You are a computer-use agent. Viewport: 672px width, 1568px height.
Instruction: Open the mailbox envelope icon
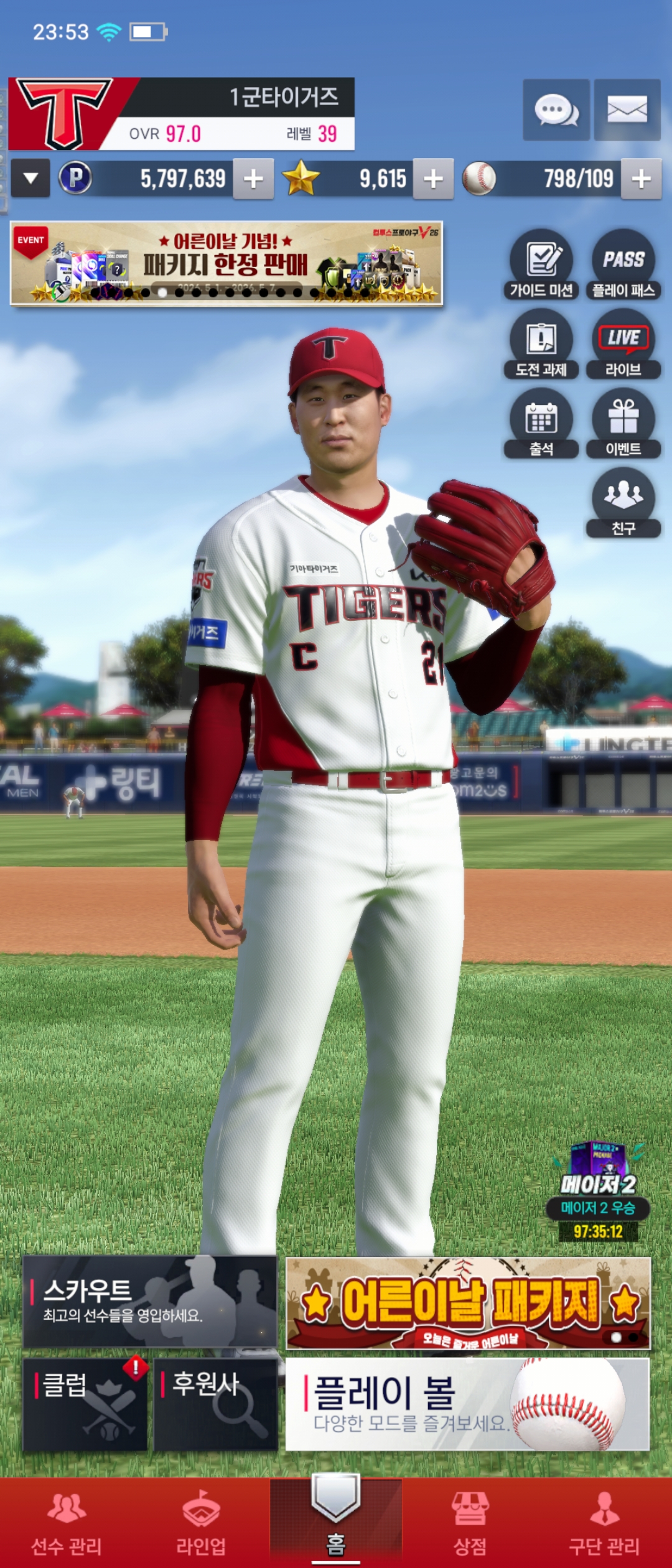pyautogui.click(x=627, y=110)
